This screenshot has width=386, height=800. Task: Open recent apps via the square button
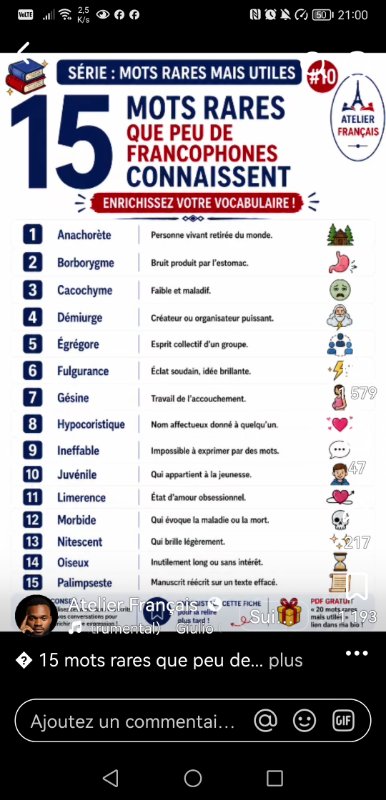point(275,778)
